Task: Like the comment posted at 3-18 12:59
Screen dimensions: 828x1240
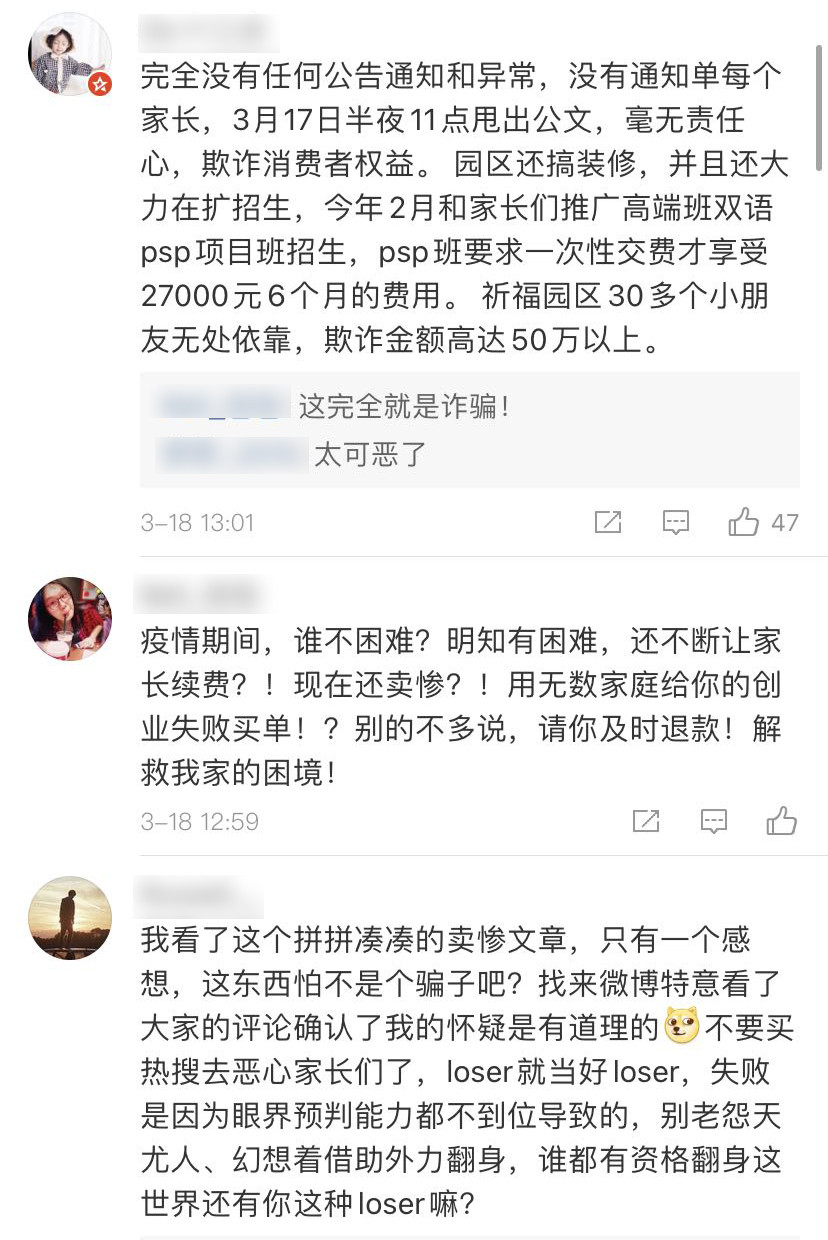Action: (781, 821)
